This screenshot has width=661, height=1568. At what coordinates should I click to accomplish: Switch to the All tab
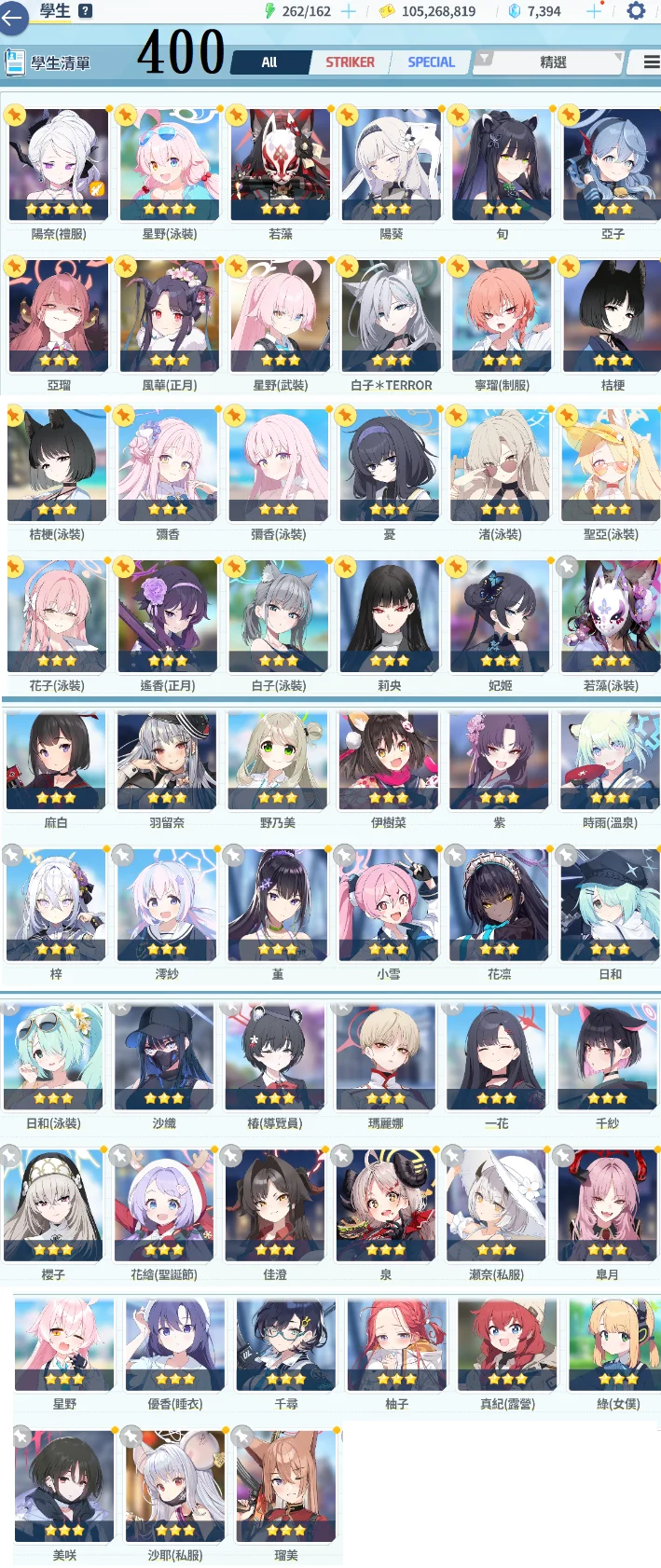[x=269, y=62]
